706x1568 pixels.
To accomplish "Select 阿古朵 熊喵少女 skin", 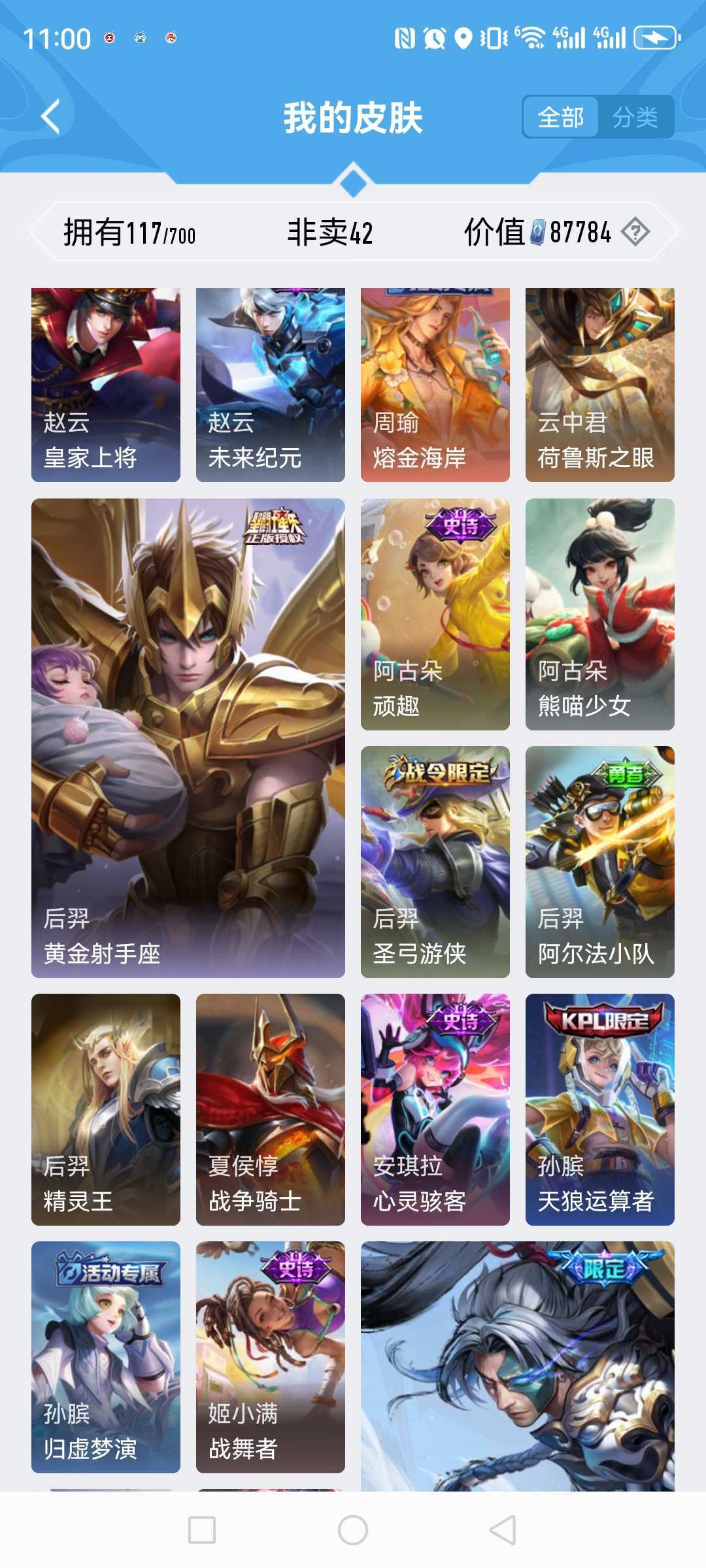I will (600, 614).
